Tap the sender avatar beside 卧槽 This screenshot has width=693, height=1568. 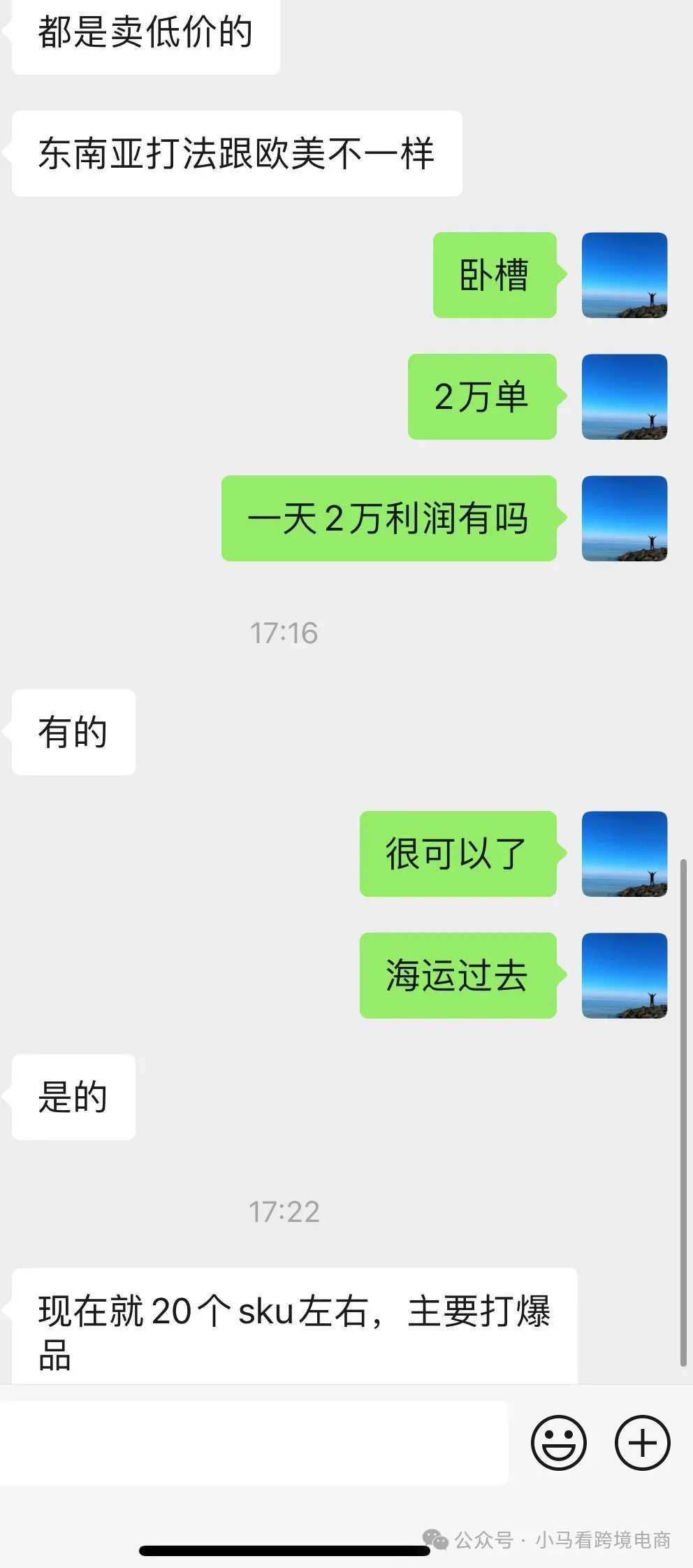[x=625, y=275]
